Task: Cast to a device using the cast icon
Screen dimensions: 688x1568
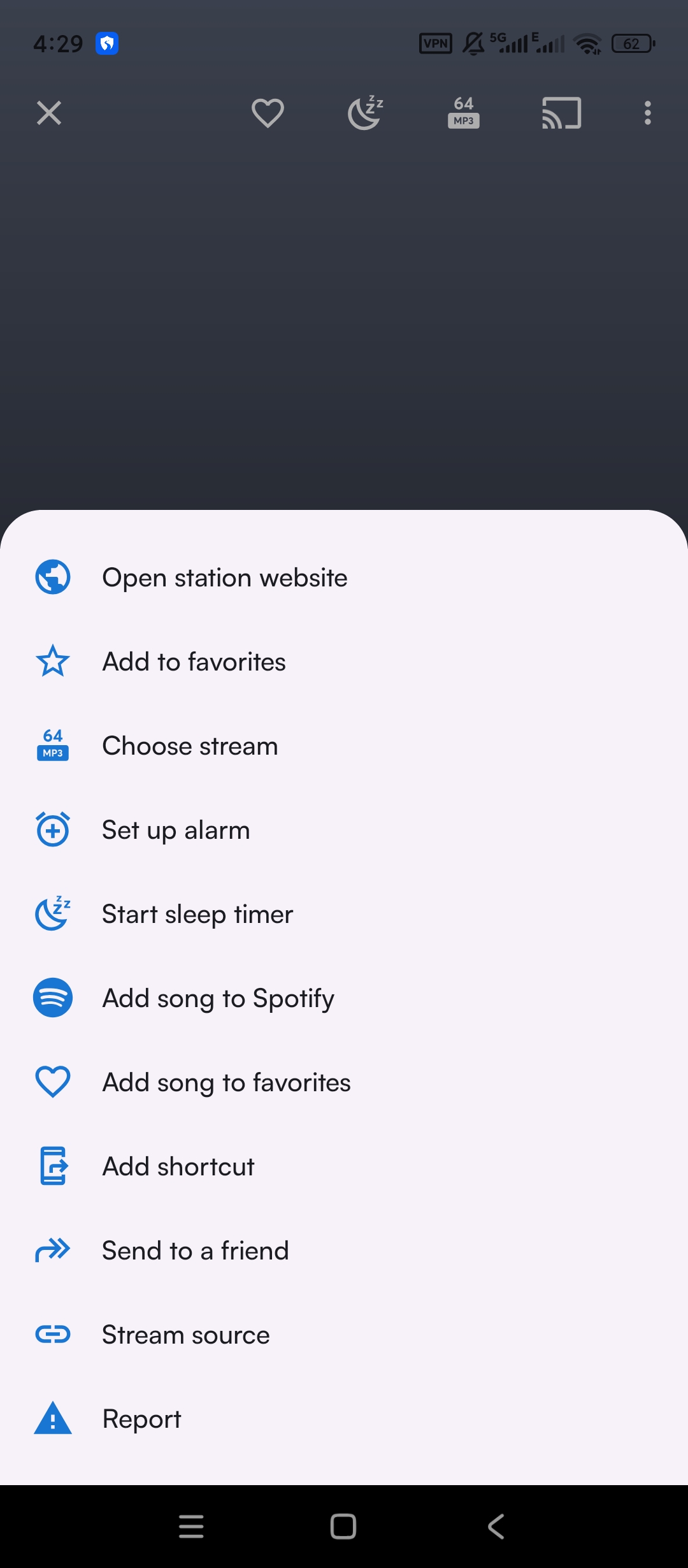Action: click(x=561, y=113)
